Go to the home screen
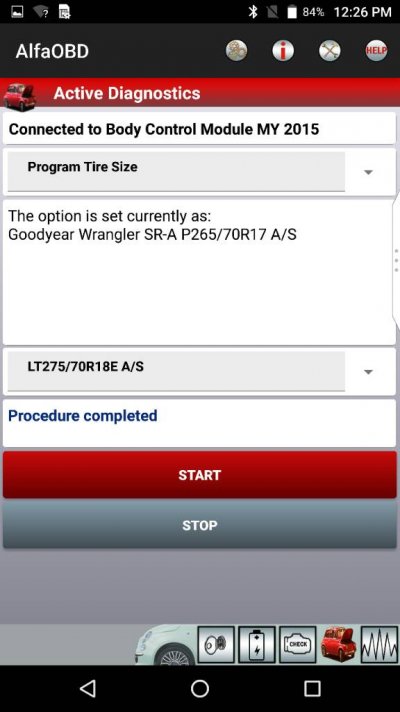Image resolution: width=400 pixels, height=712 pixels. (200, 688)
